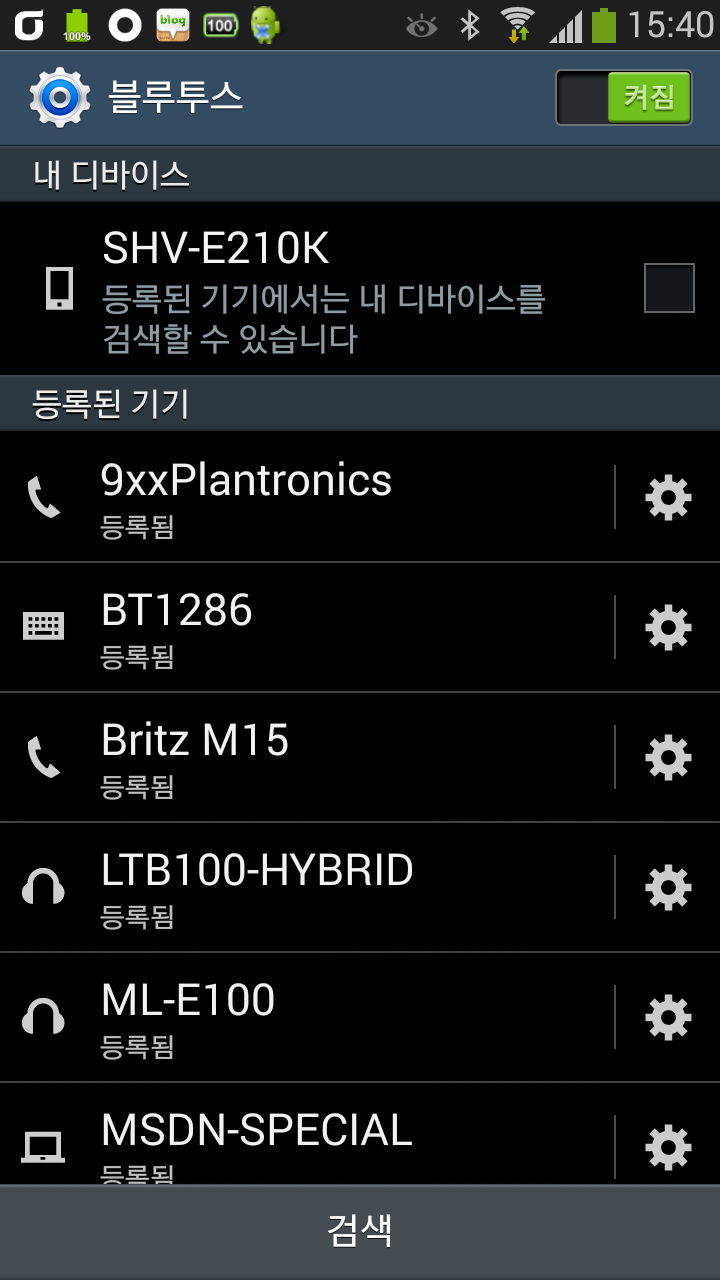Open settings gear for ML-E100
The width and height of the screenshot is (720, 1280).
coord(668,1017)
